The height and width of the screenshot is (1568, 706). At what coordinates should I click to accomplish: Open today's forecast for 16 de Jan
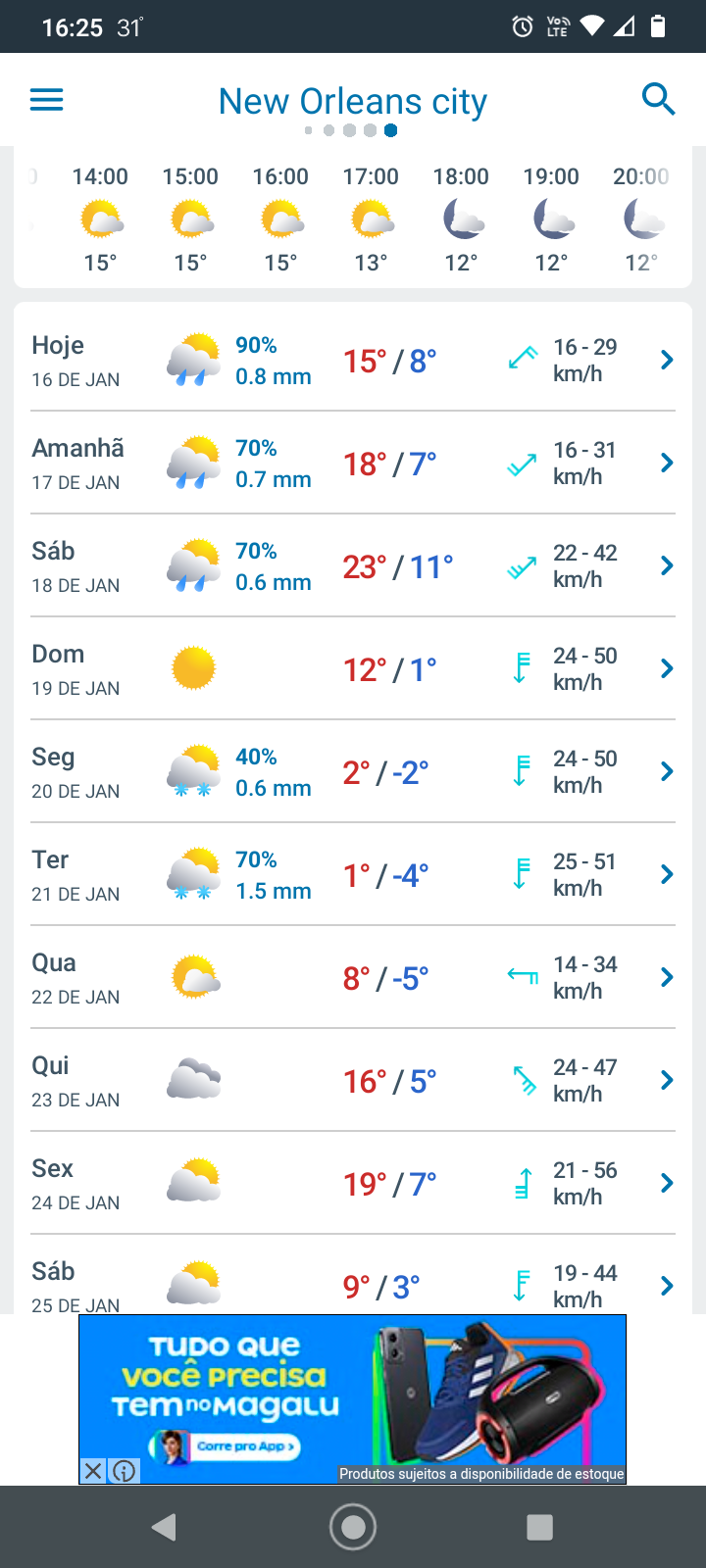[x=353, y=361]
